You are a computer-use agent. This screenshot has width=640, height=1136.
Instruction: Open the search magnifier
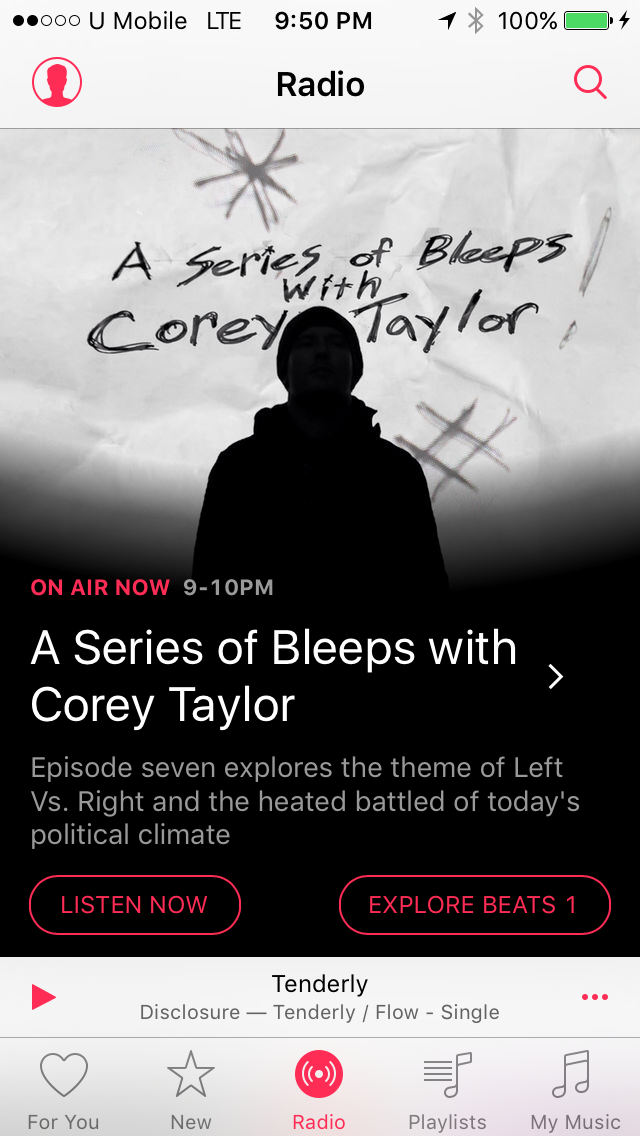[590, 83]
